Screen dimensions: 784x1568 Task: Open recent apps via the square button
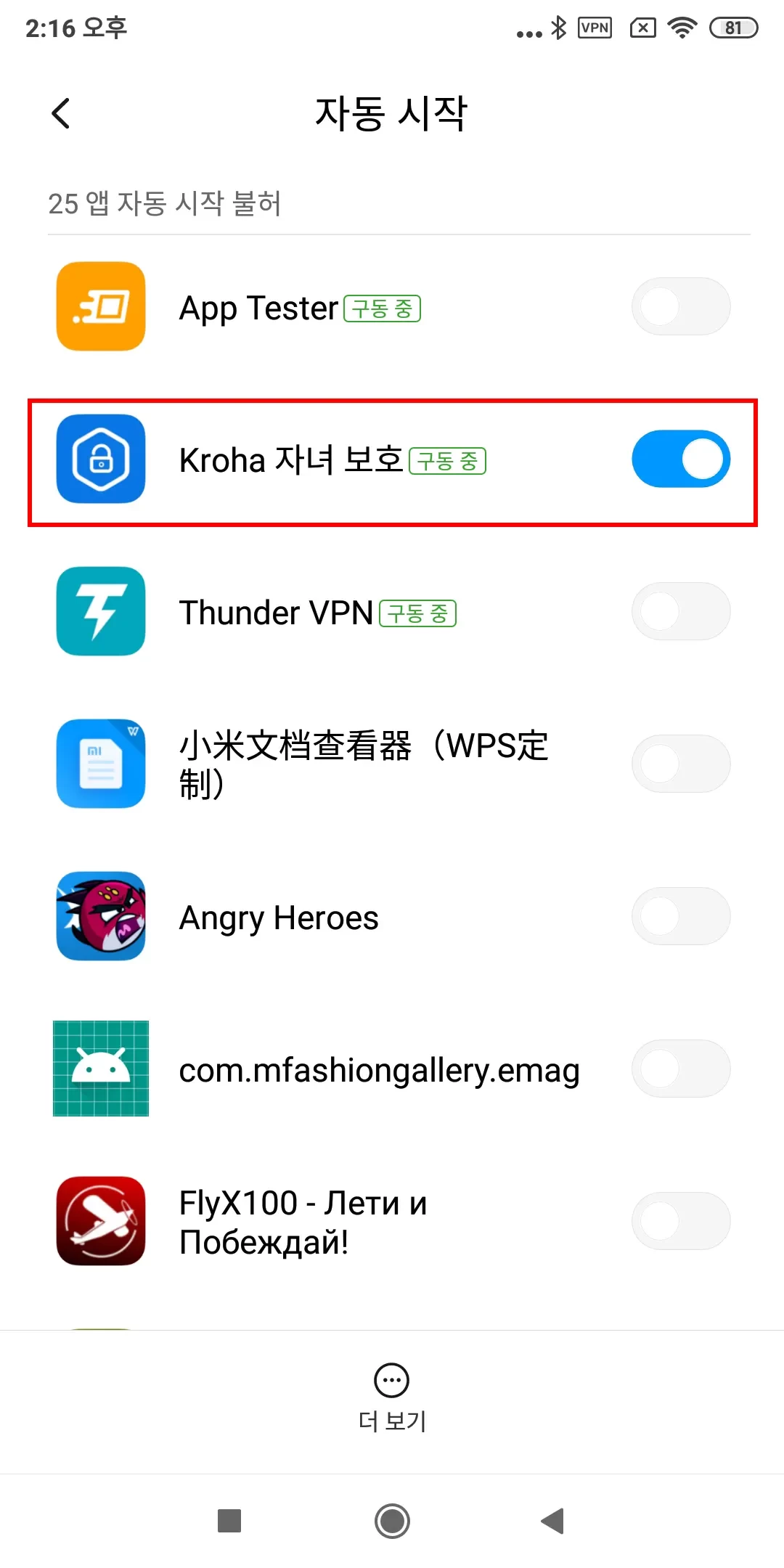[229, 1521]
